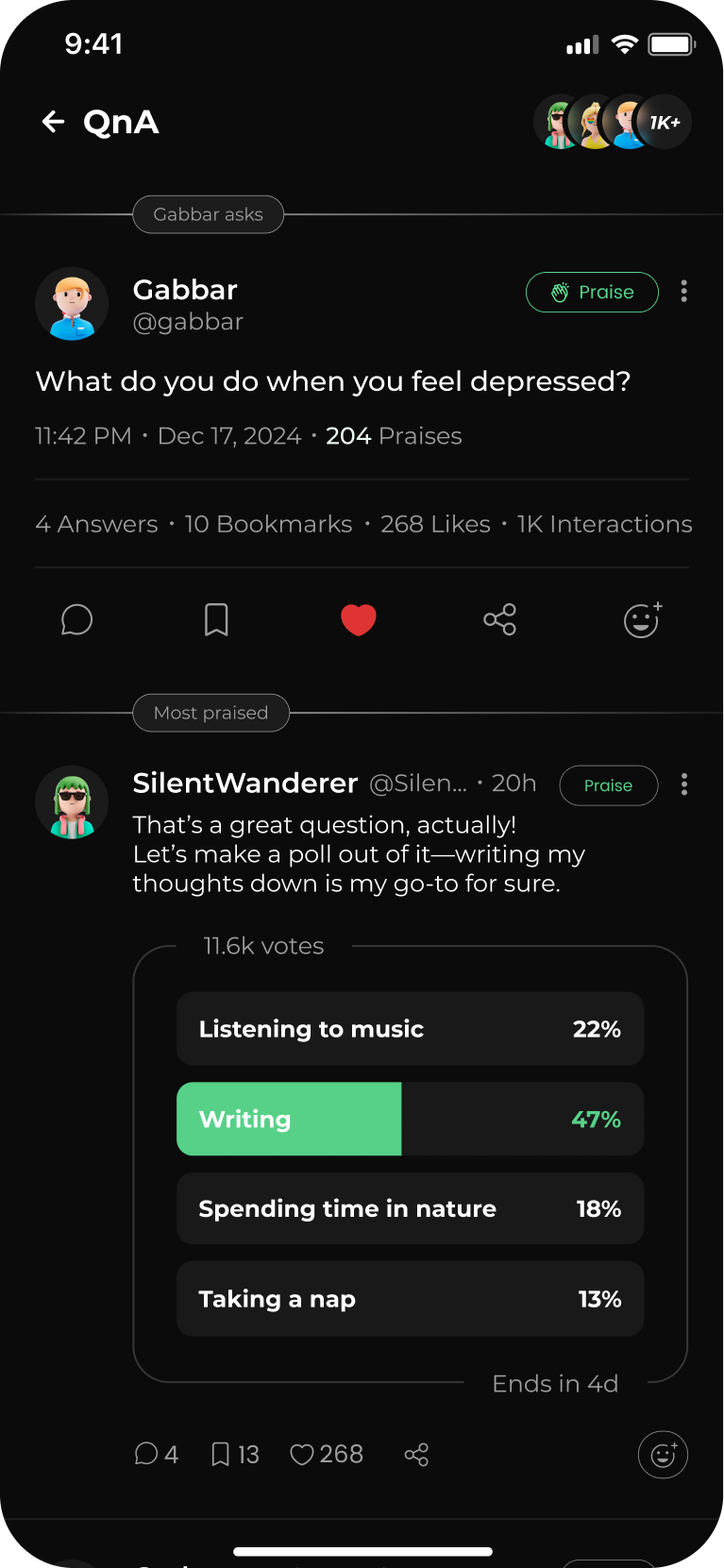Tap the back arrow to leave QnA

pyautogui.click(x=53, y=121)
